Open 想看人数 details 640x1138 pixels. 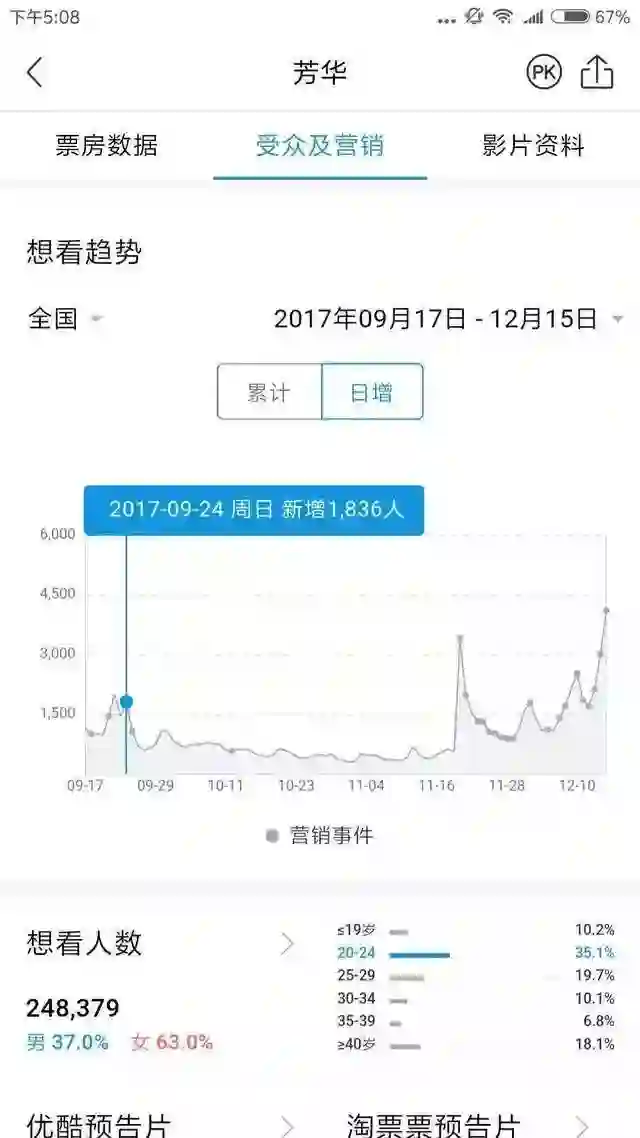pos(160,943)
